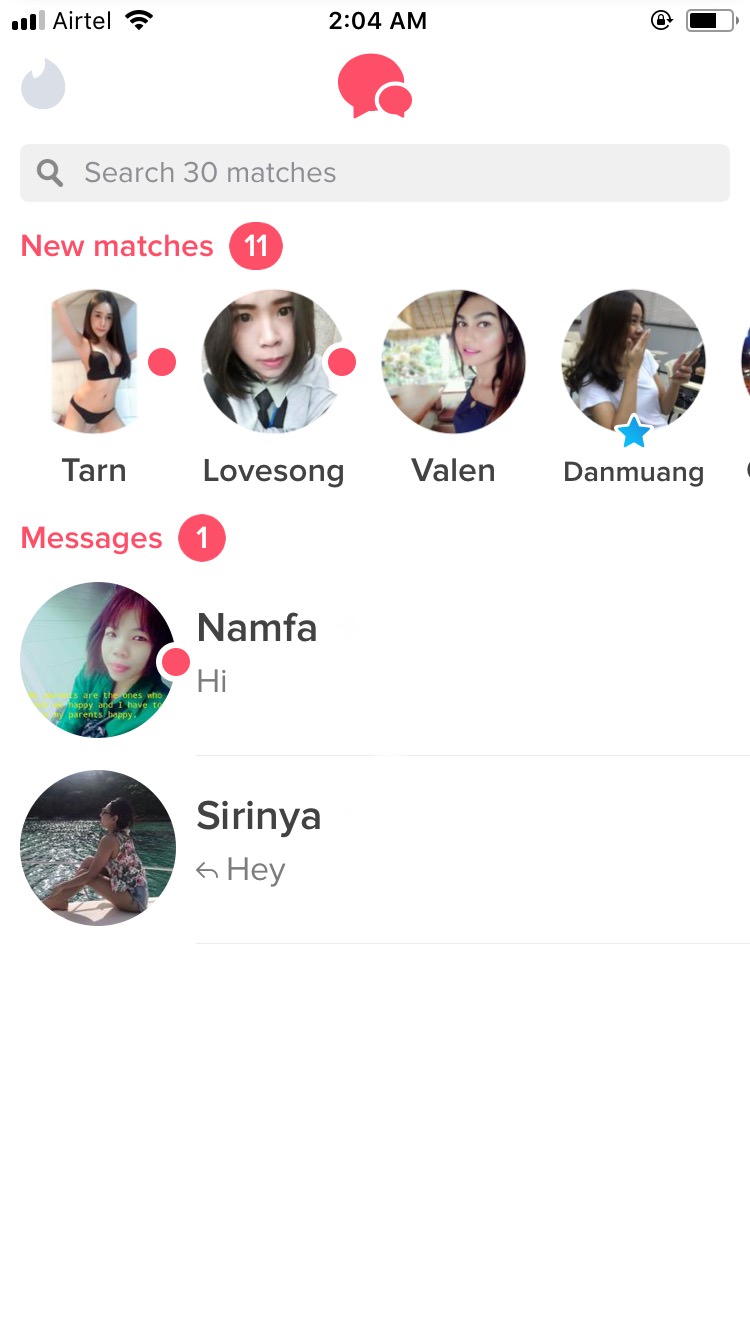The image size is (750, 1334).
Task: Open new match Tarn
Action: point(95,362)
